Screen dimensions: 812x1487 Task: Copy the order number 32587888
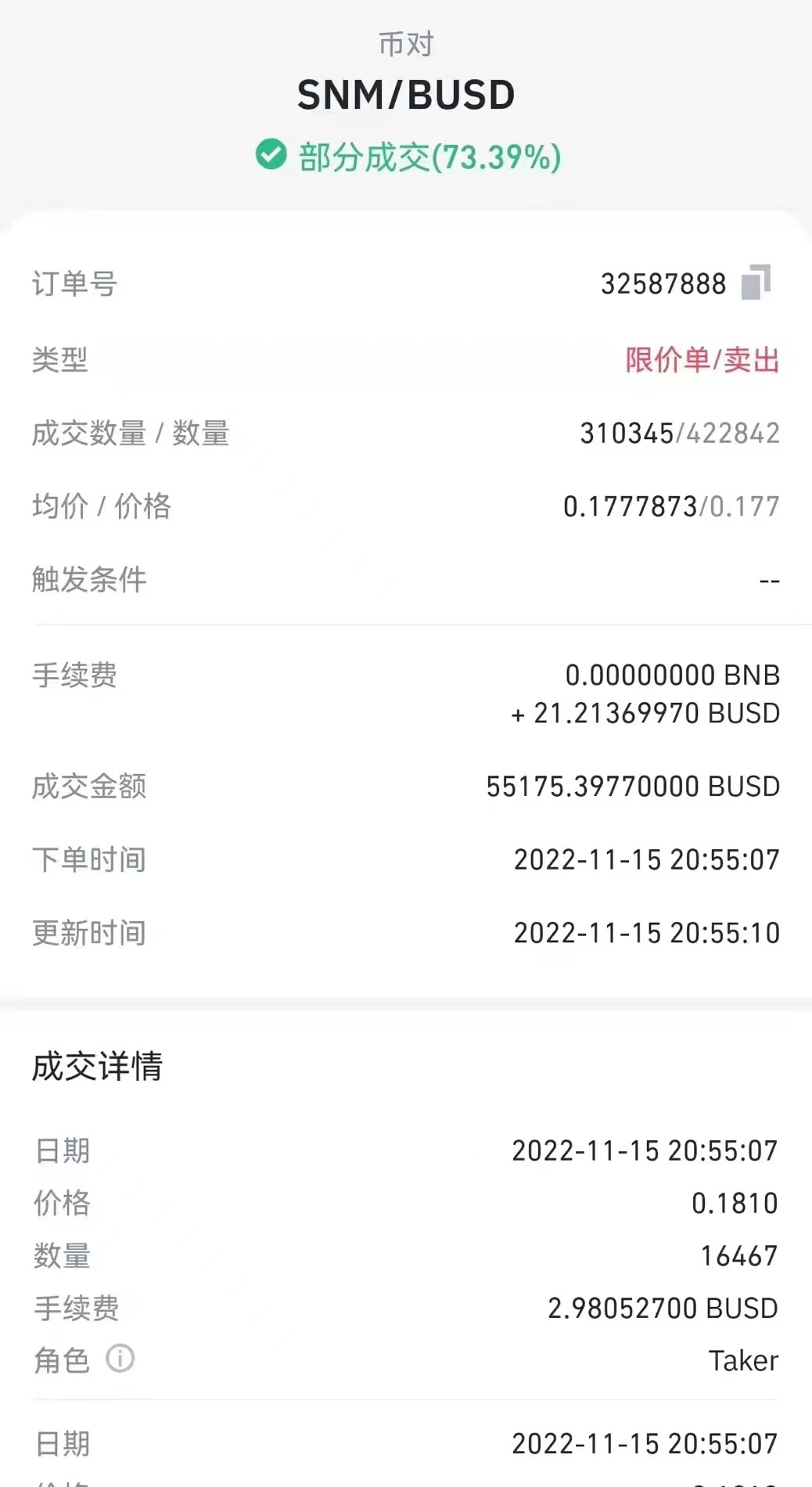(x=756, y=282)
